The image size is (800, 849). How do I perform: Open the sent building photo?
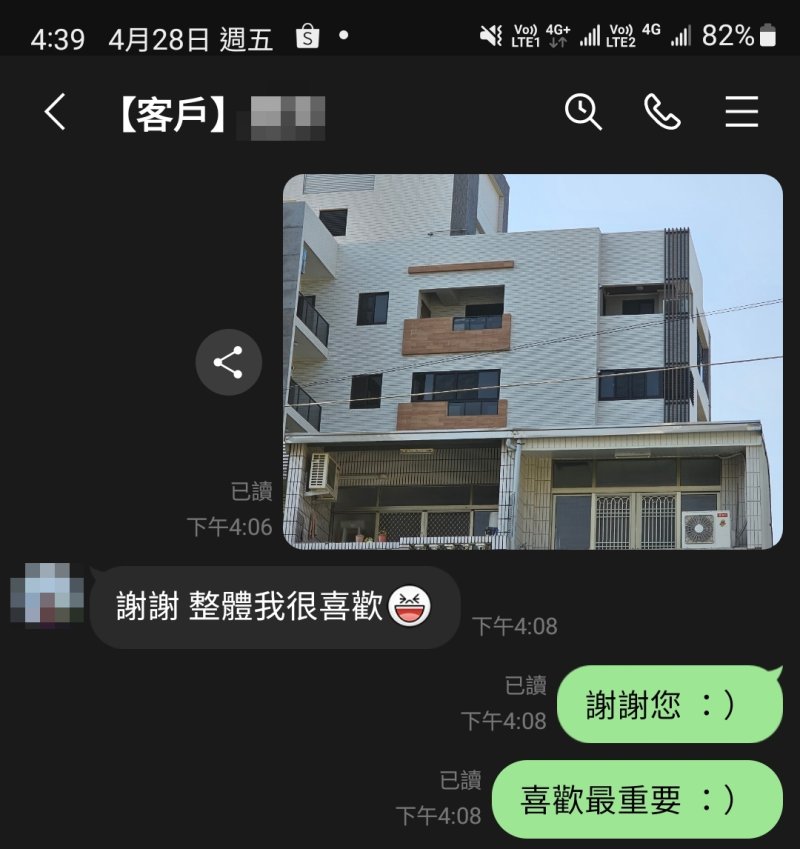[532, 362]
